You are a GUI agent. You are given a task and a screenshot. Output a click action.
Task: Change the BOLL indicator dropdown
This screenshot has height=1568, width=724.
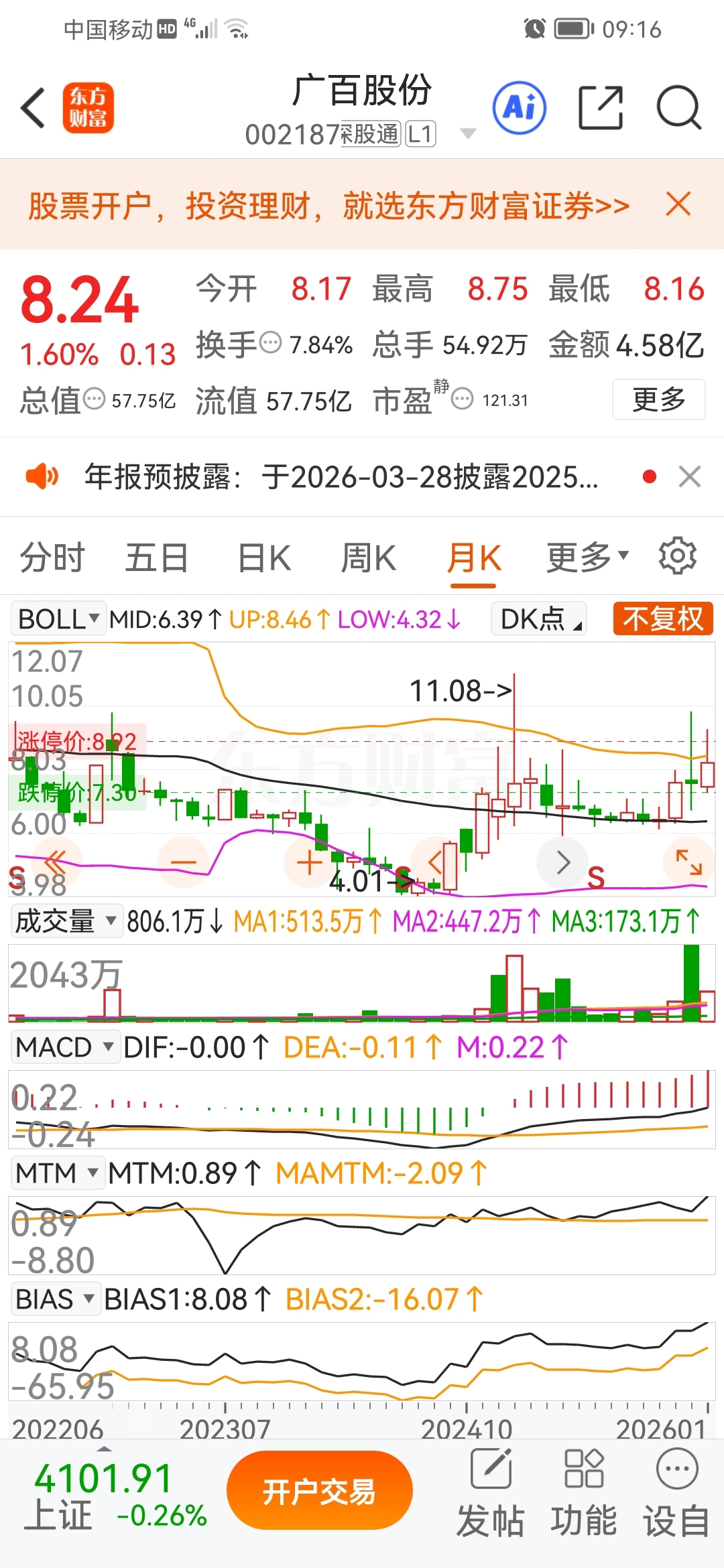[x=58, y=618]
